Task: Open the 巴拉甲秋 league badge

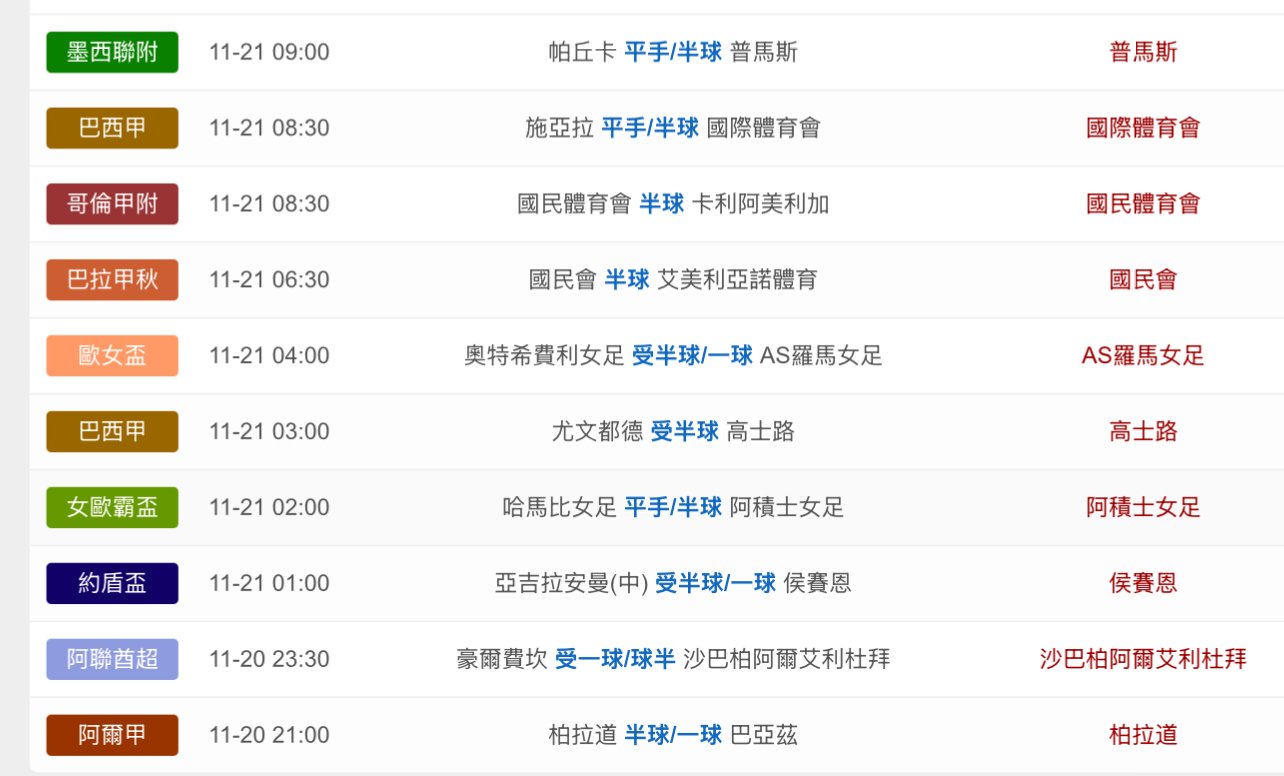Action: coord(112,280)
